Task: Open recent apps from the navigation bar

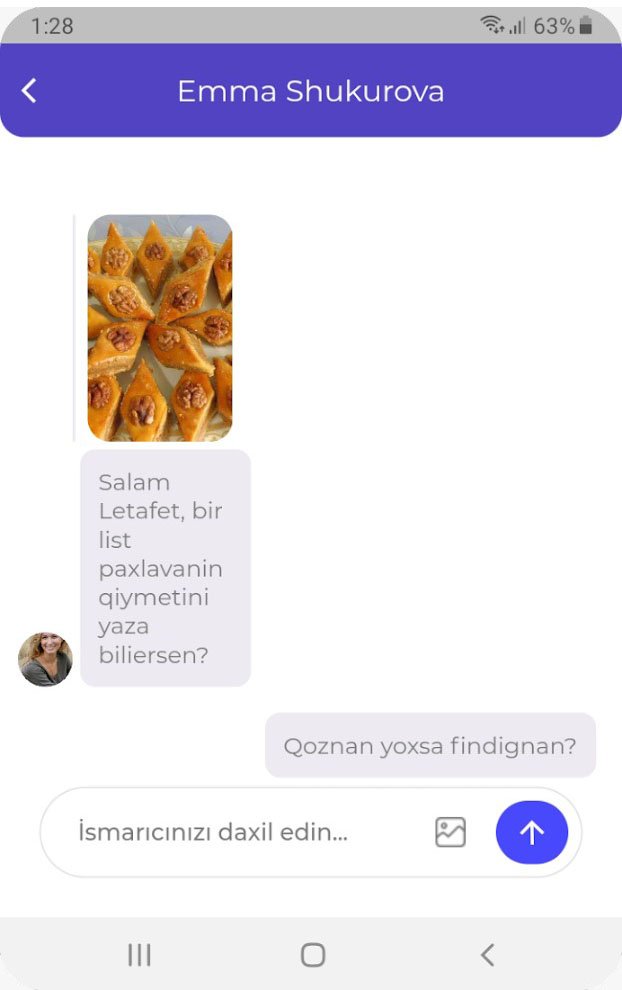Action: point(139,955)
